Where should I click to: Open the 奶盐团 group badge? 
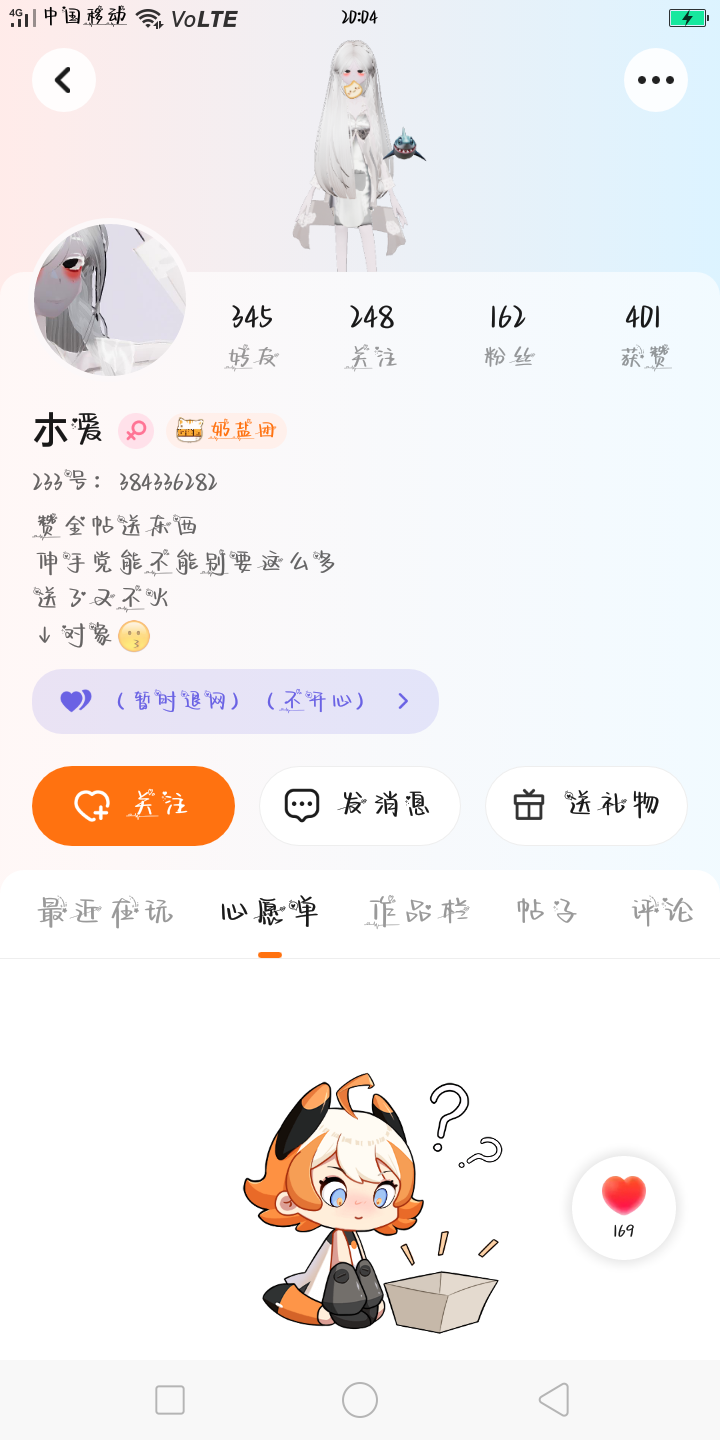(x=226, y=431)
